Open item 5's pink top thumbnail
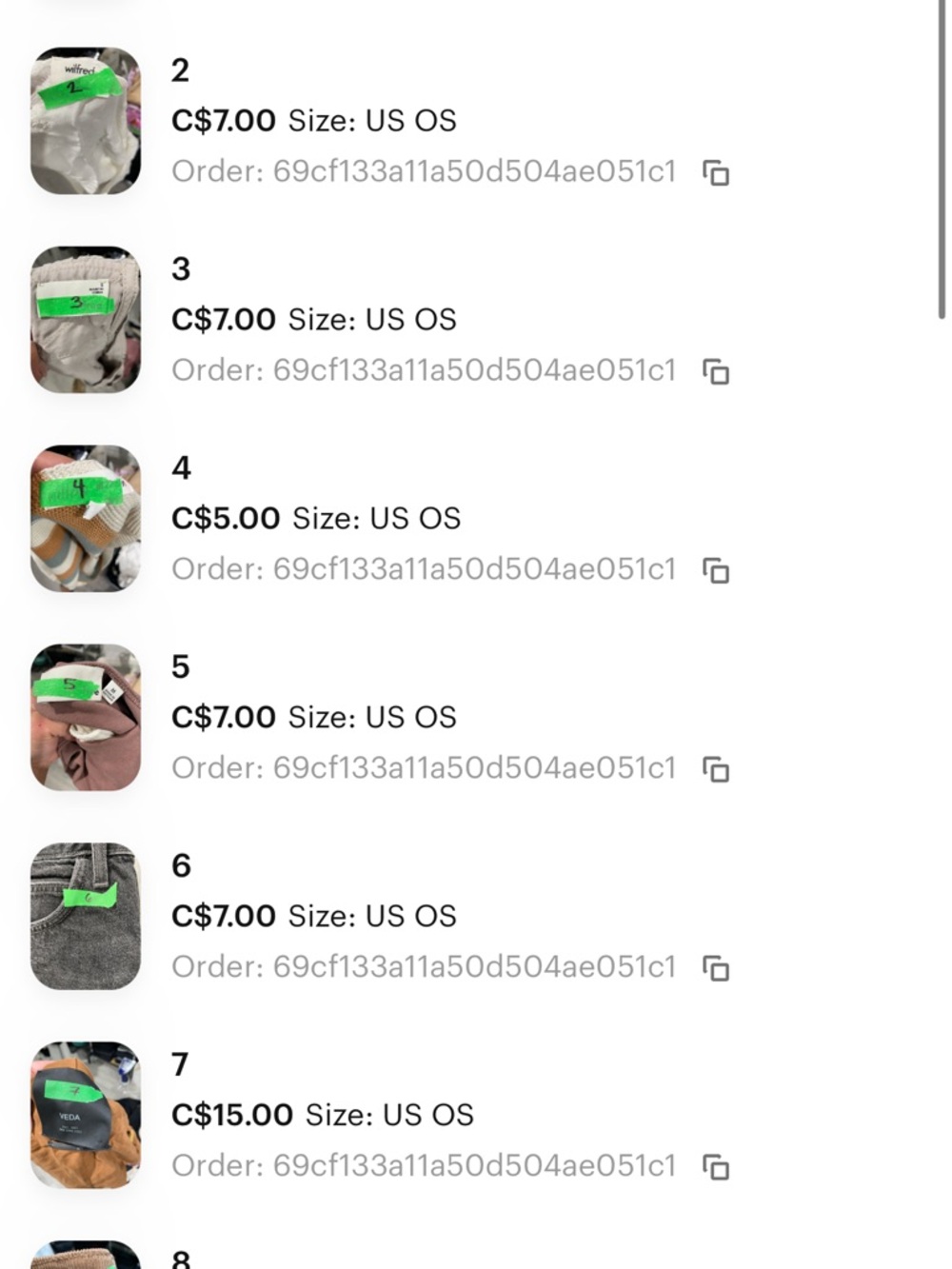This screenshot has width=952, height=1269. [x=86, y=716]
